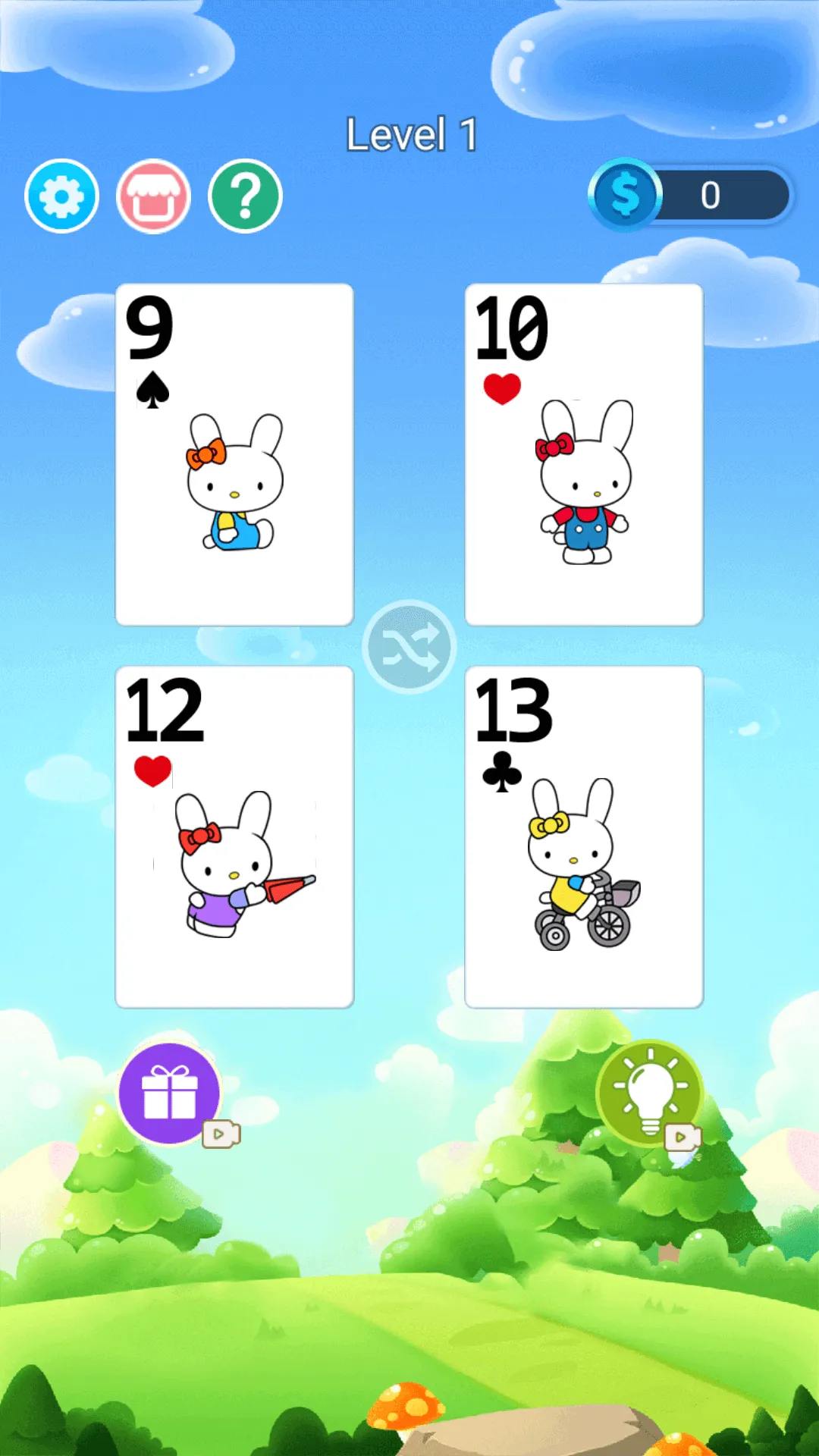The height and width of the screenshot is (1456, 819).
Task: Get a hint with the lightbulb
Action: (650, 1092)
